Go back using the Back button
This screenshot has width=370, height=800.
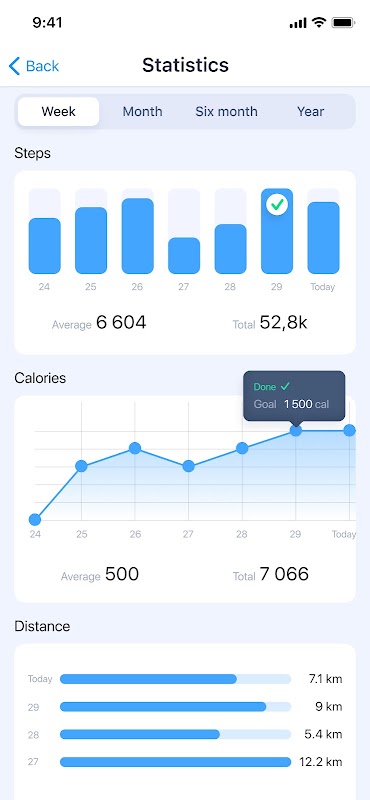pyautogui.click(x=34, y=66)
